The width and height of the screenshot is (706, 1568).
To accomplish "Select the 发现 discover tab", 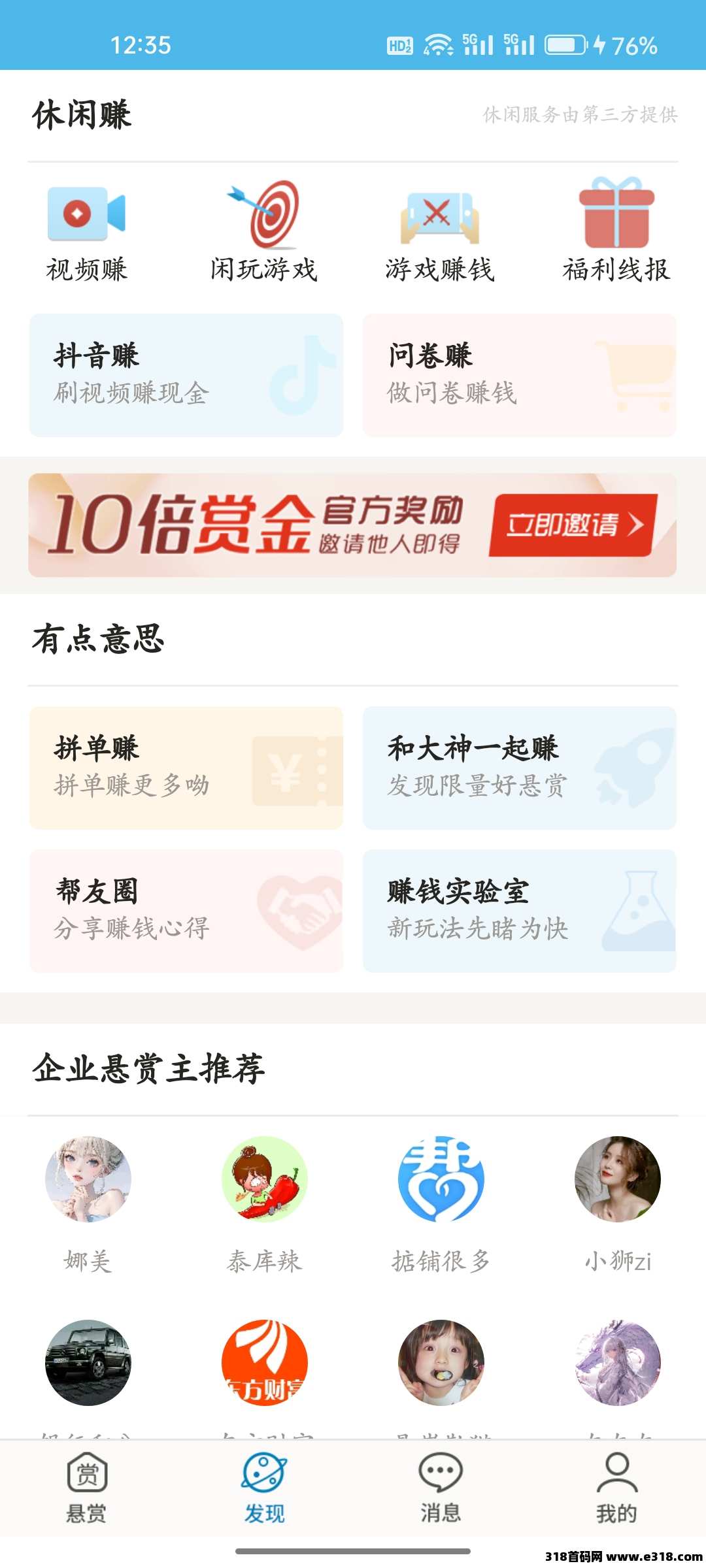I will click(264, 1483).
